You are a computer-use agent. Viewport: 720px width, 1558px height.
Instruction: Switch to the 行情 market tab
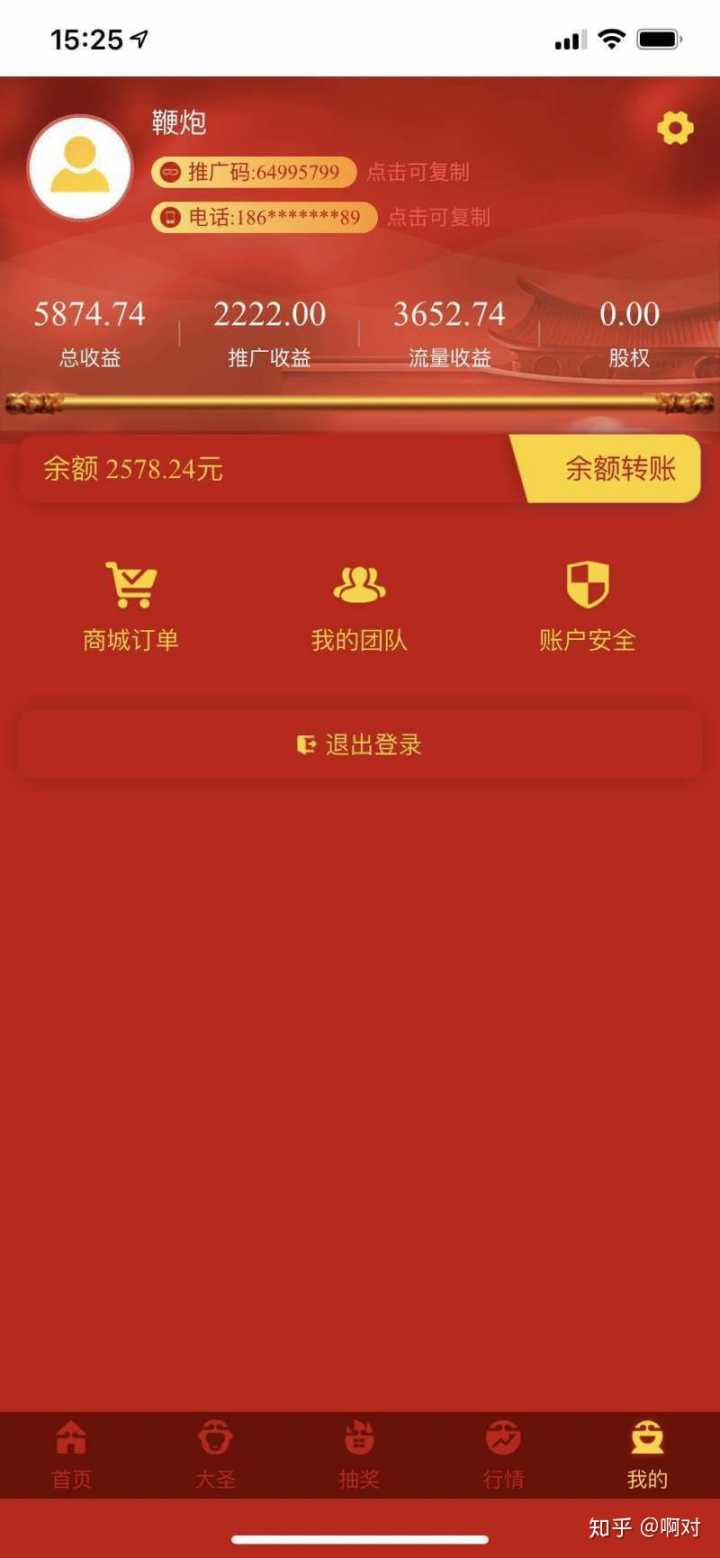coord(503,1455)
